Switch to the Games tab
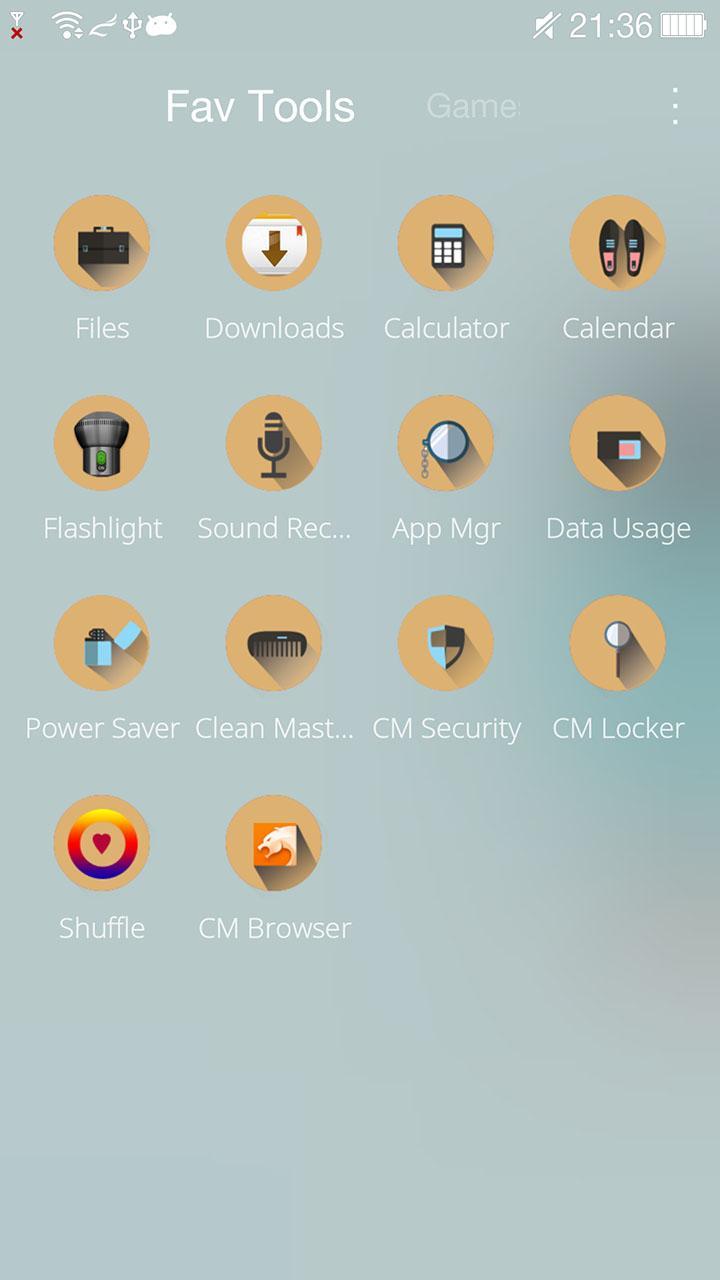This screenshot has width=720, height=1280. 473,106
